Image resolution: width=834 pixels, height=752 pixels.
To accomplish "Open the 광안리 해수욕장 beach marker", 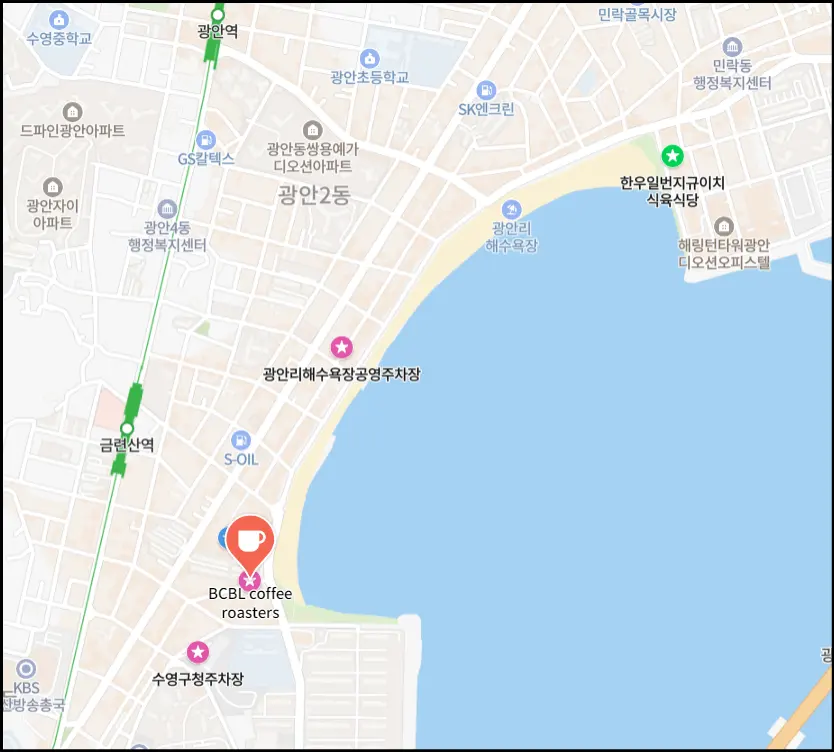I will click(511, 210).
